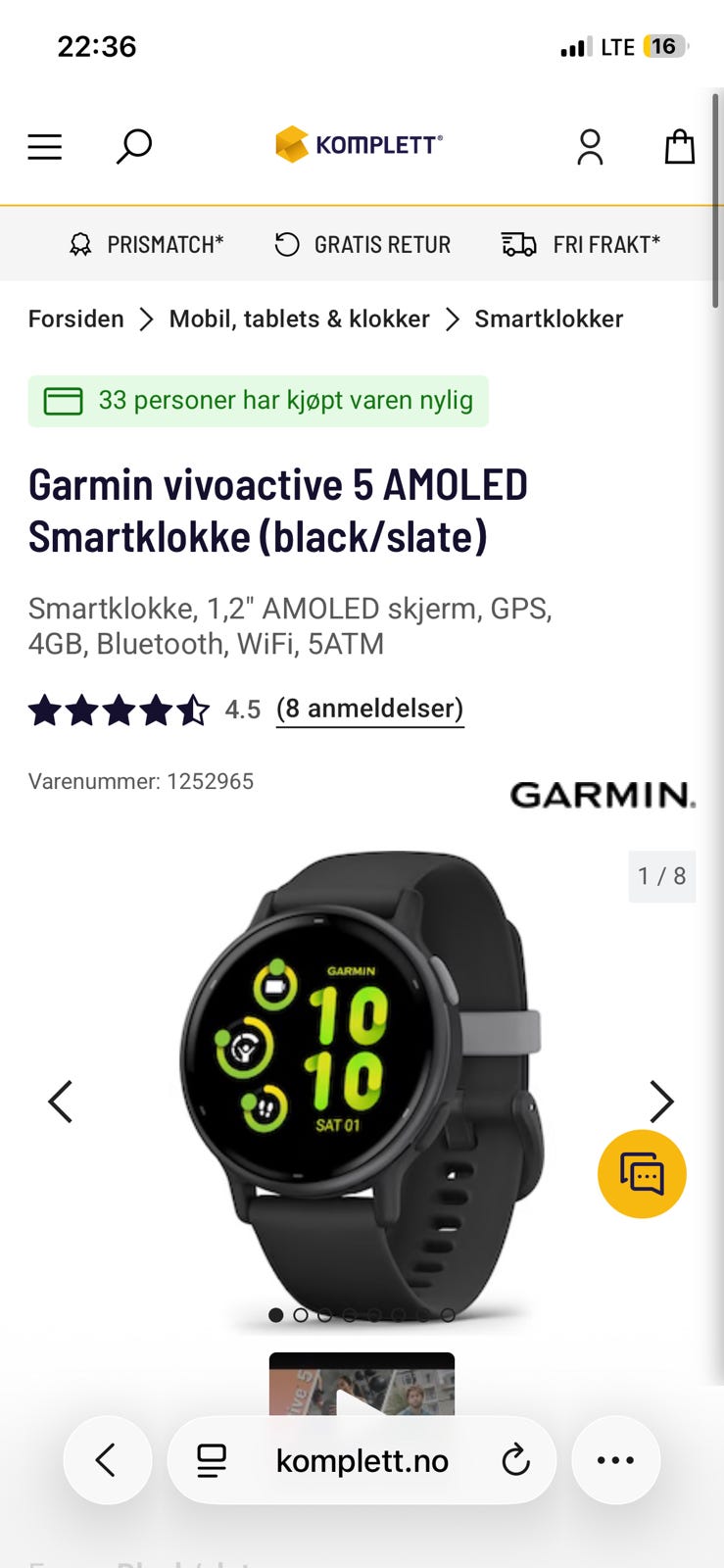The height and width of the screenshot is (1568, 724).
Task: Tap the komplett.no address bar
Action: tap(362, 1460)
